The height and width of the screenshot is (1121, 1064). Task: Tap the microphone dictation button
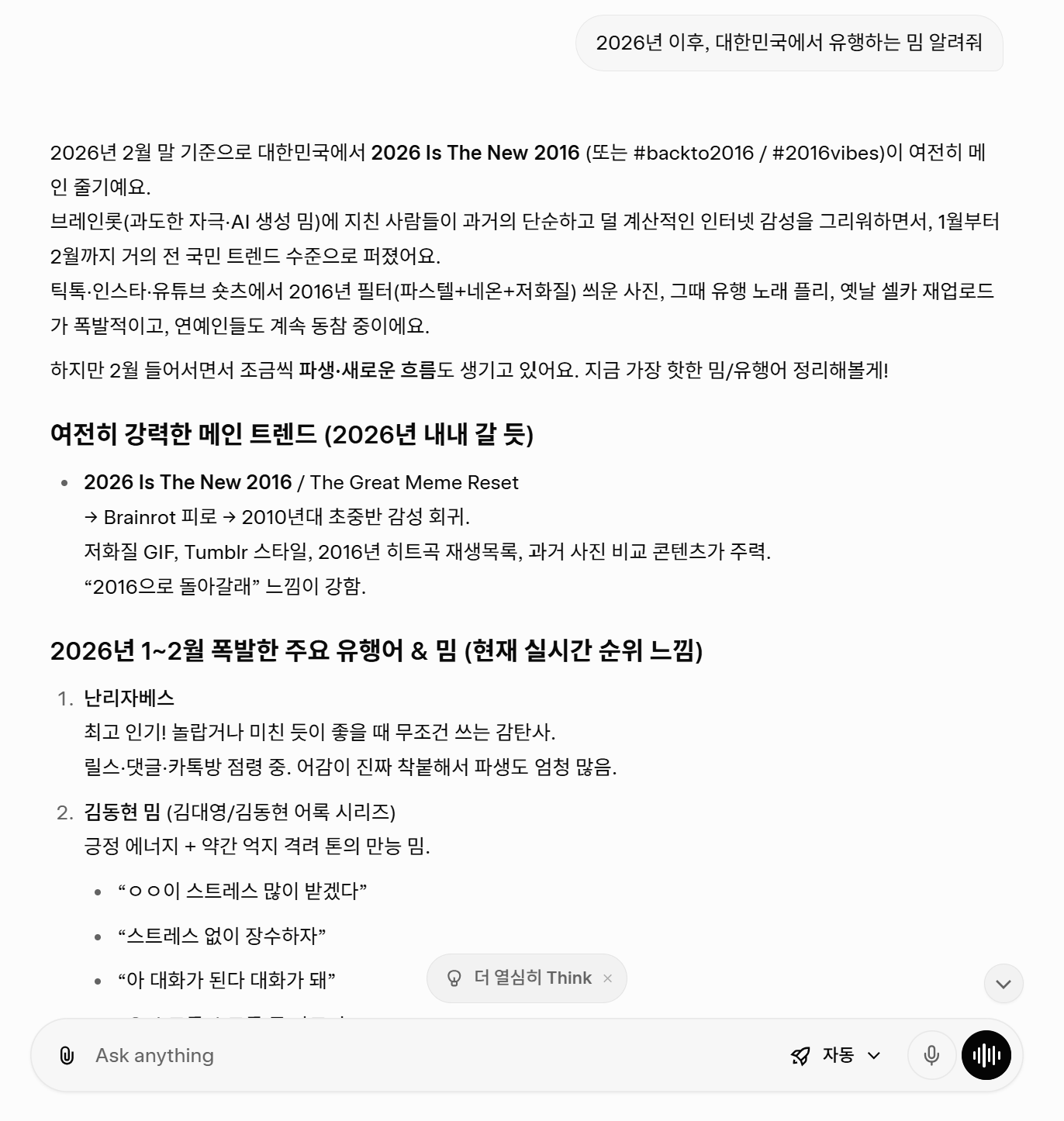(931, 1055)
